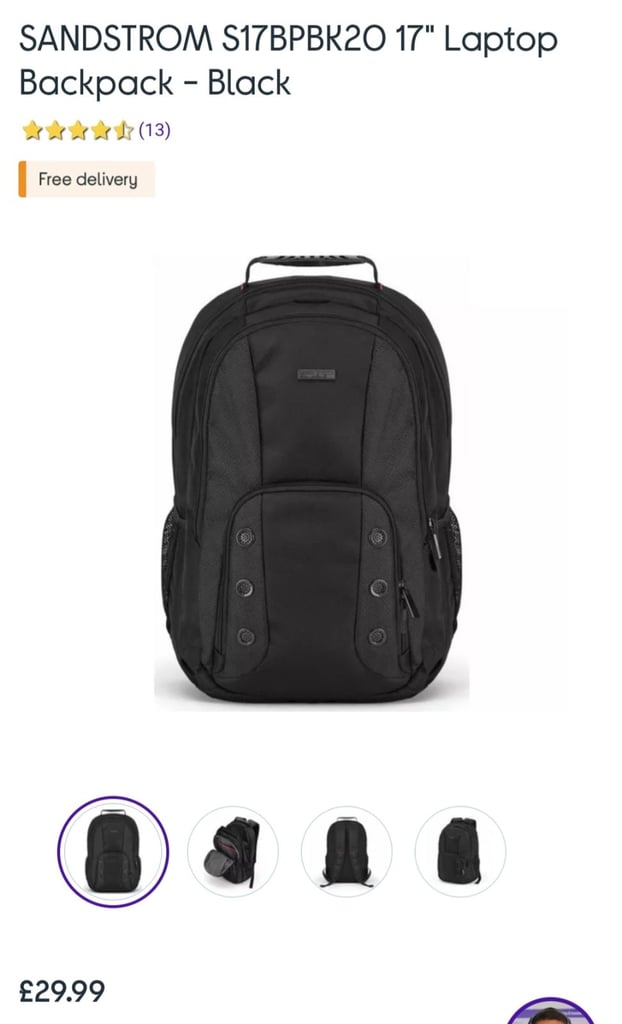Screen dimensions: 622x1024
Task: Select the front view backpack thumbnail
Action: tap(113, 851)
